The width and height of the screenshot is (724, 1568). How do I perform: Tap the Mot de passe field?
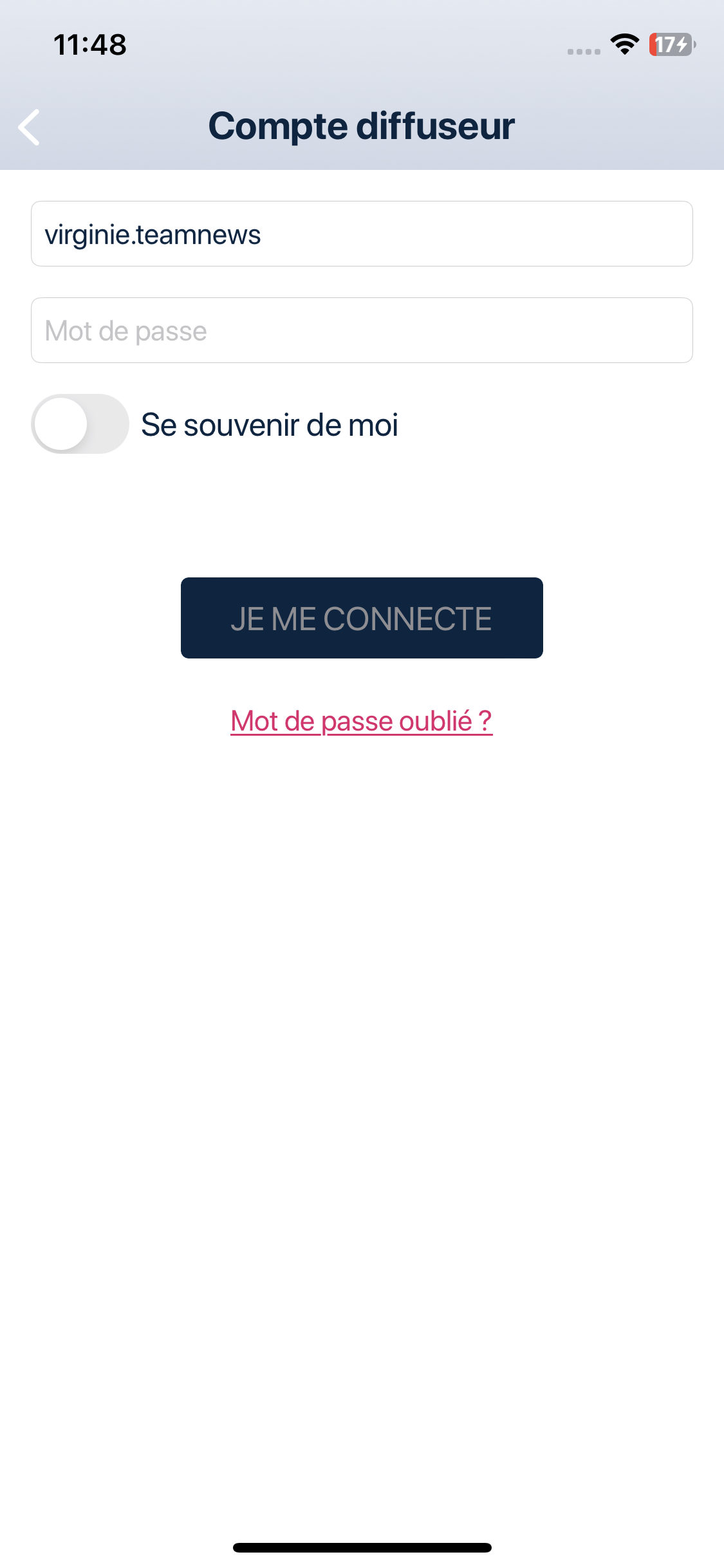tap(361, 330)
